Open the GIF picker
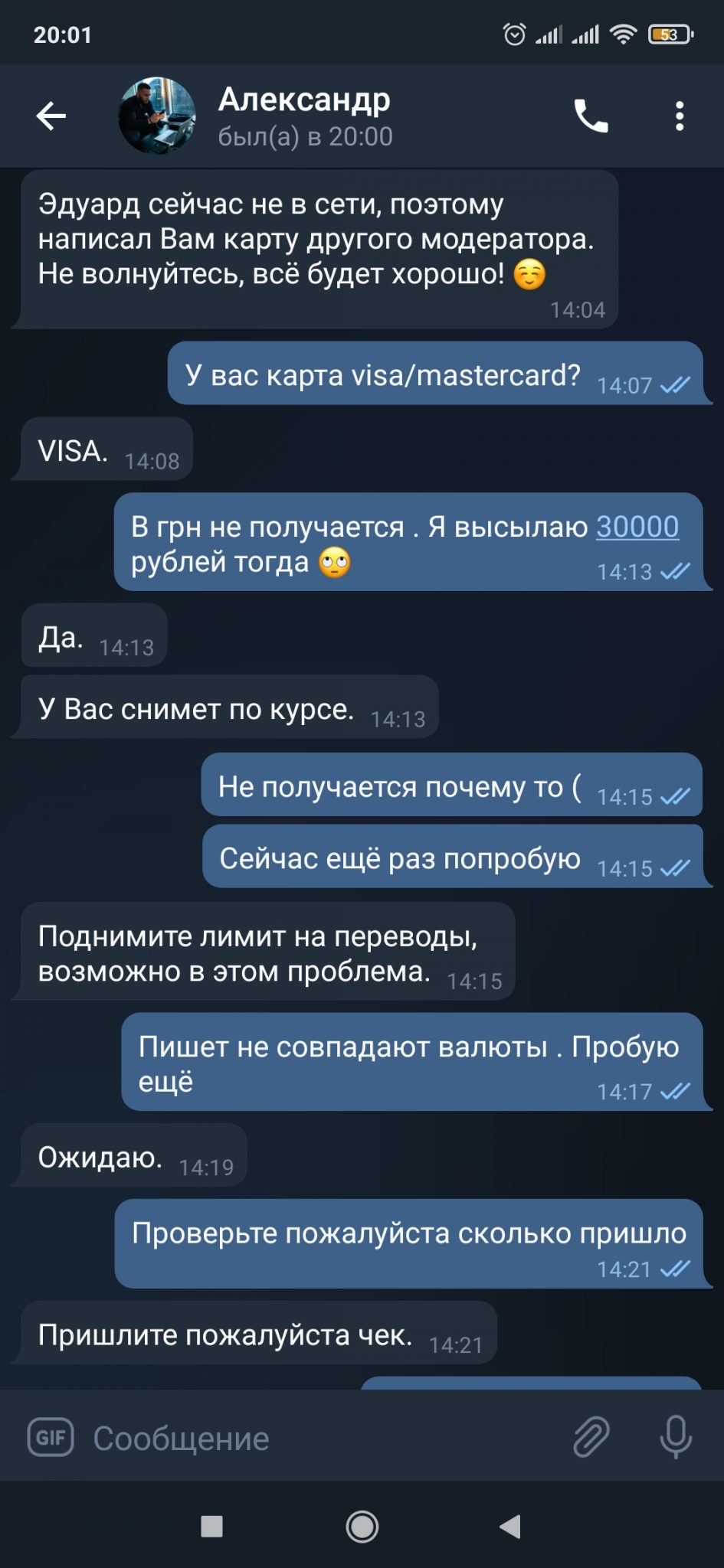 click(x=51, y=1437)
